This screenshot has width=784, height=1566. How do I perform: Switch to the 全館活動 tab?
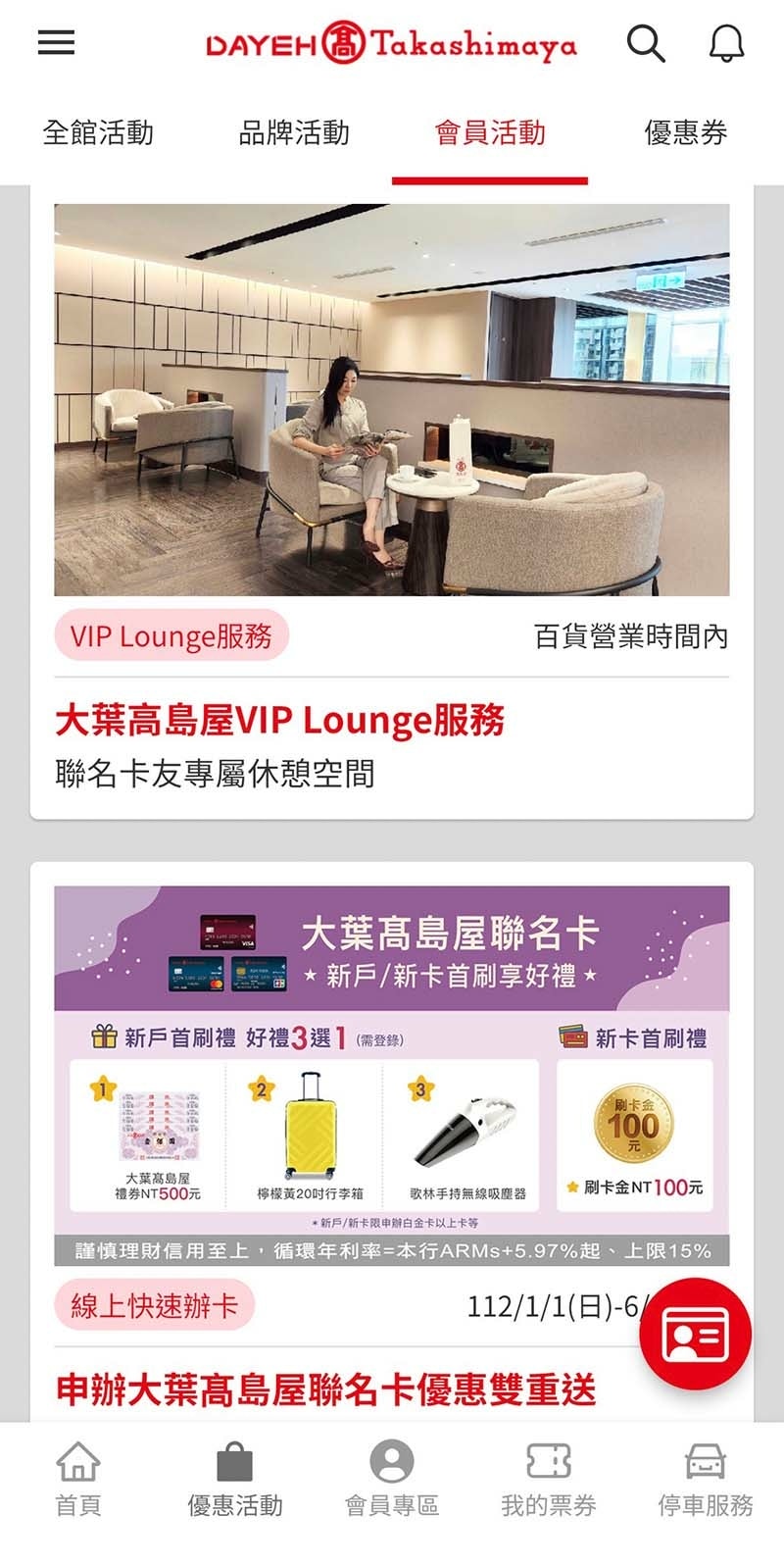(x=98, y=133)
